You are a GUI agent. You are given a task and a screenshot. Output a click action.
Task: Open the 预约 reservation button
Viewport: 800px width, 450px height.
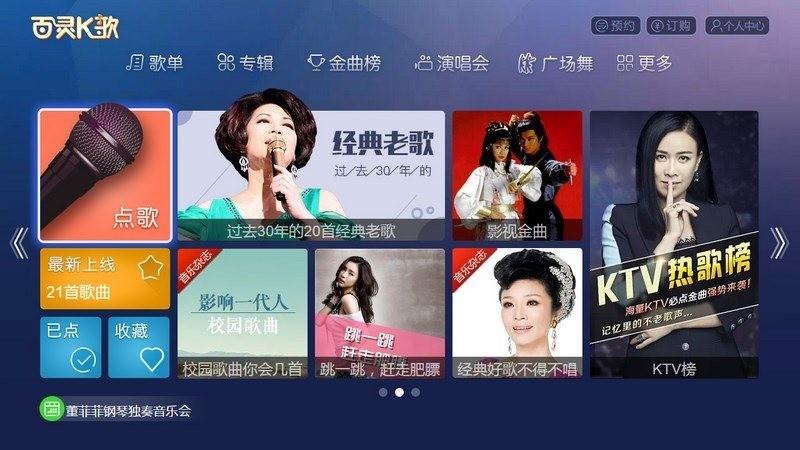[x=615, y=26]
